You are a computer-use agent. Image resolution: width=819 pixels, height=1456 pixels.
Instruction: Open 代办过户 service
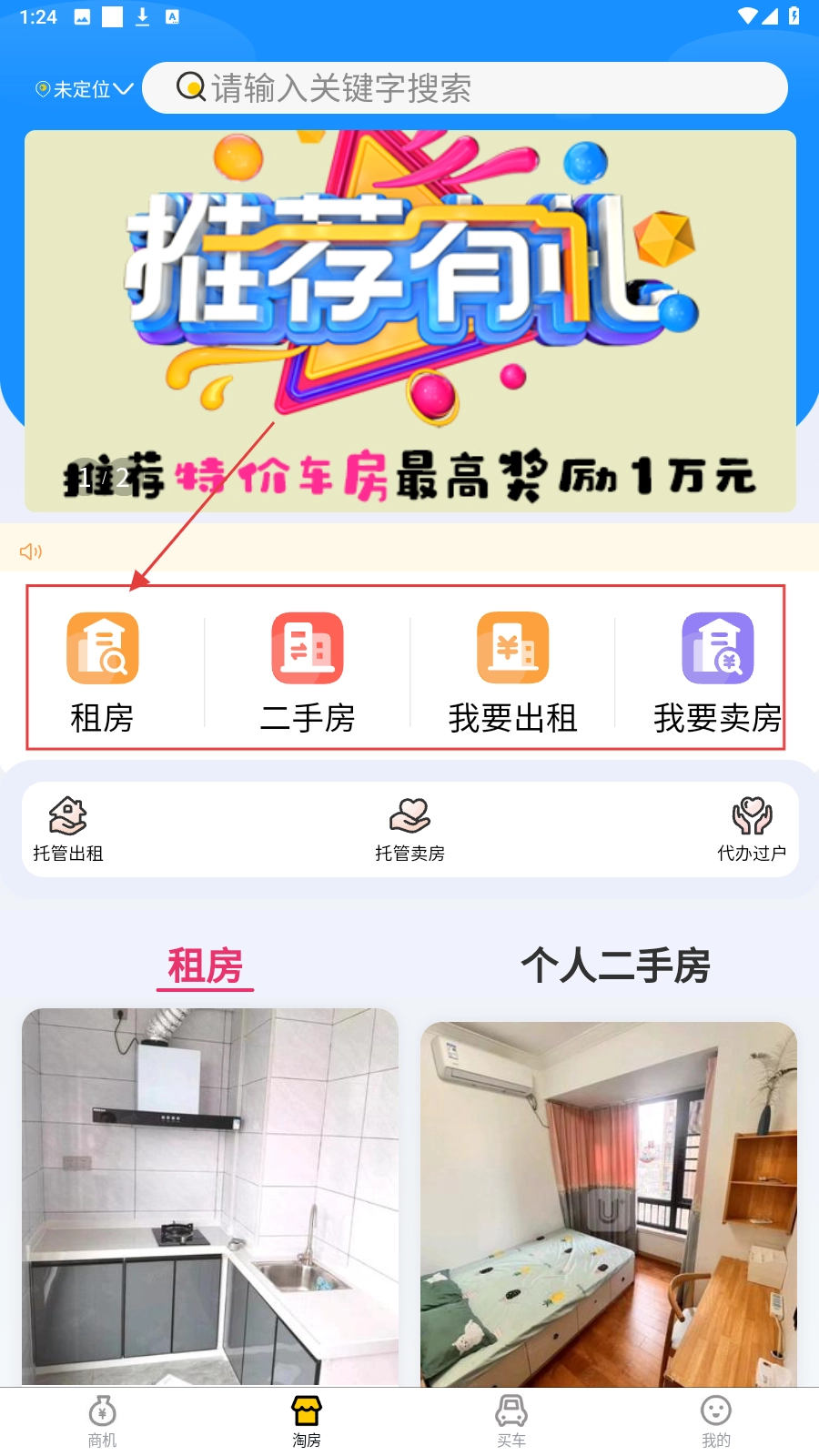751,828
